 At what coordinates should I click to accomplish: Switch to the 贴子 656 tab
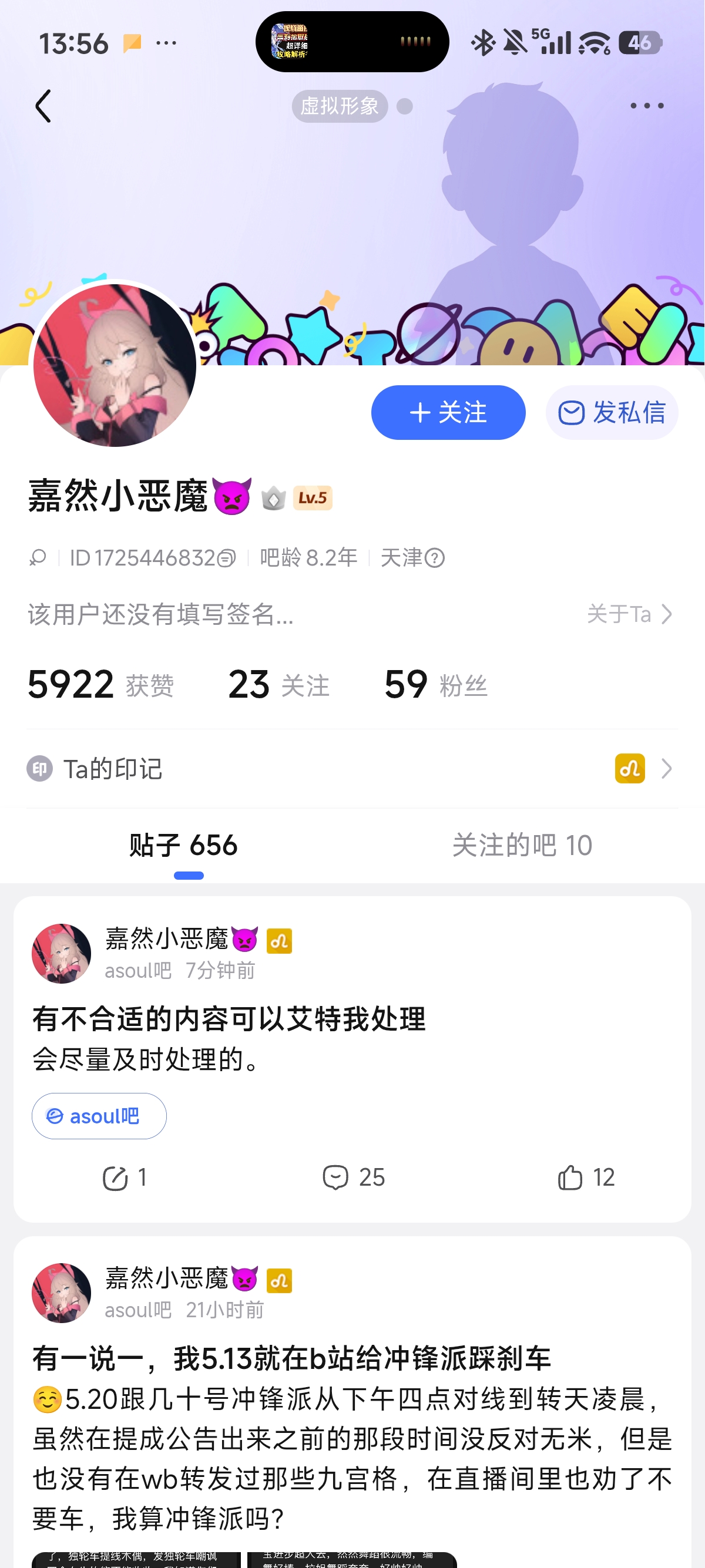(183, 845)
